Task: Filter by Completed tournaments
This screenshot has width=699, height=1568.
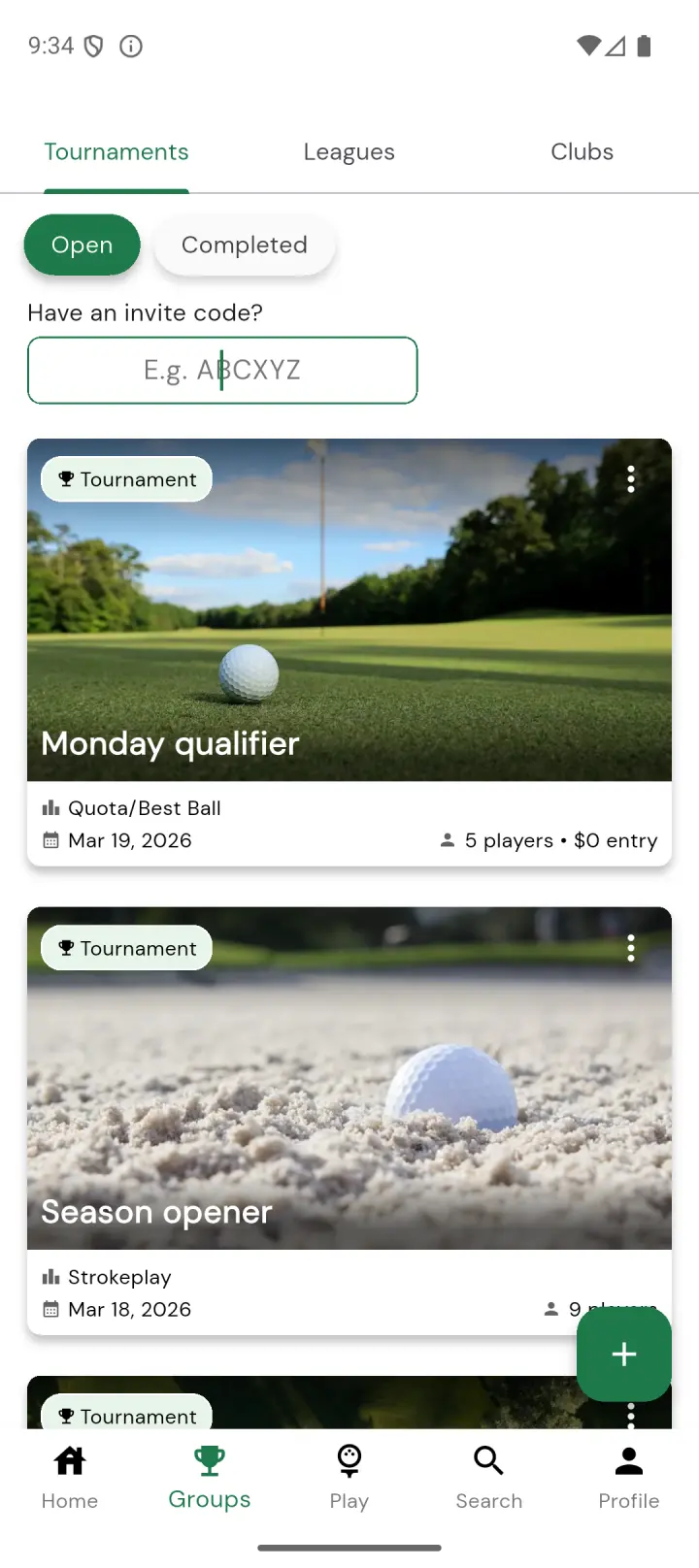Action: point(245,245)
